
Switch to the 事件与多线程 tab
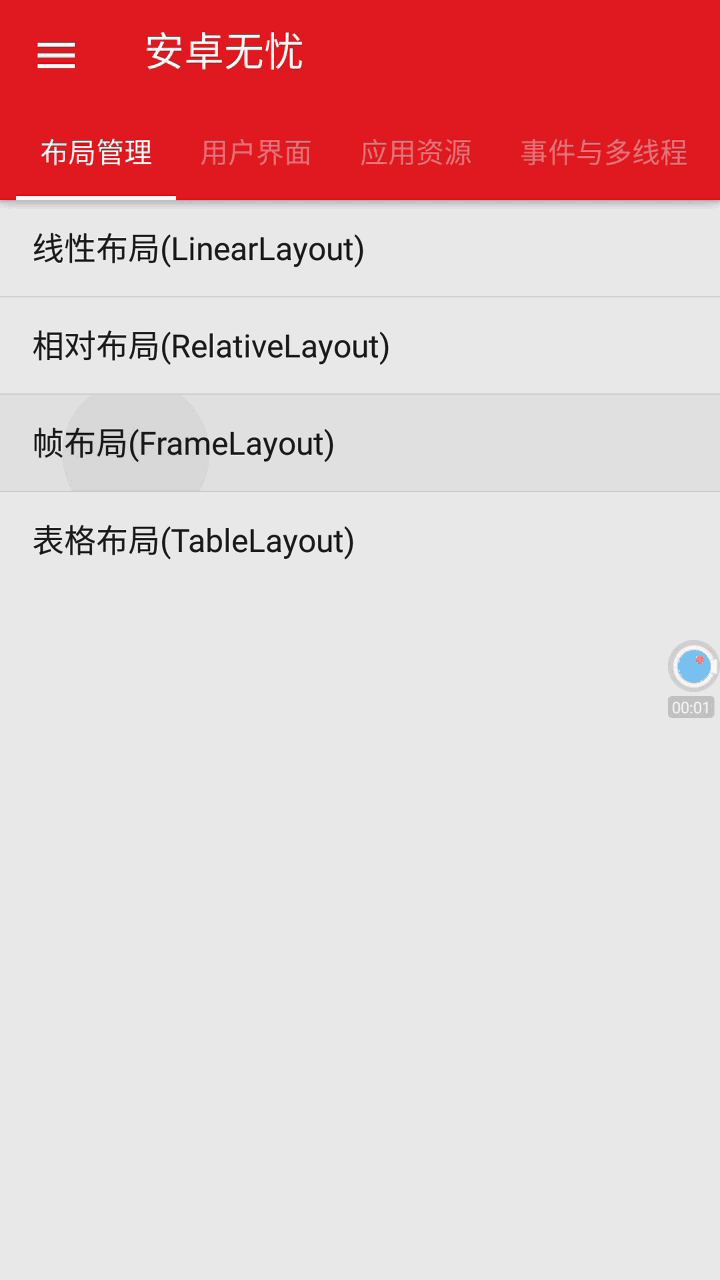(x=603, y=153)
